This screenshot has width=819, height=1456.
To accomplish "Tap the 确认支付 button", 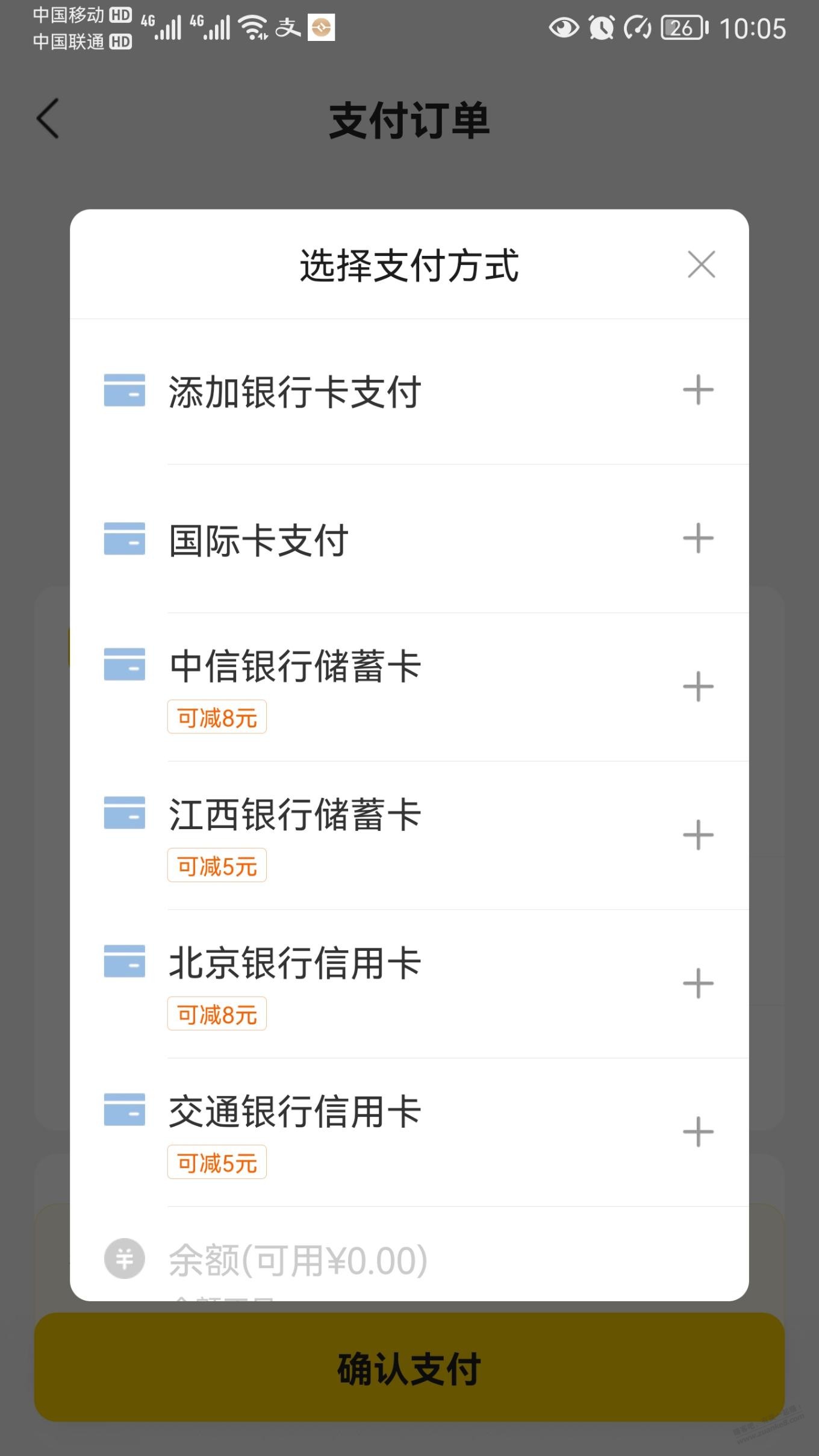I will [x=409, y=1368].
